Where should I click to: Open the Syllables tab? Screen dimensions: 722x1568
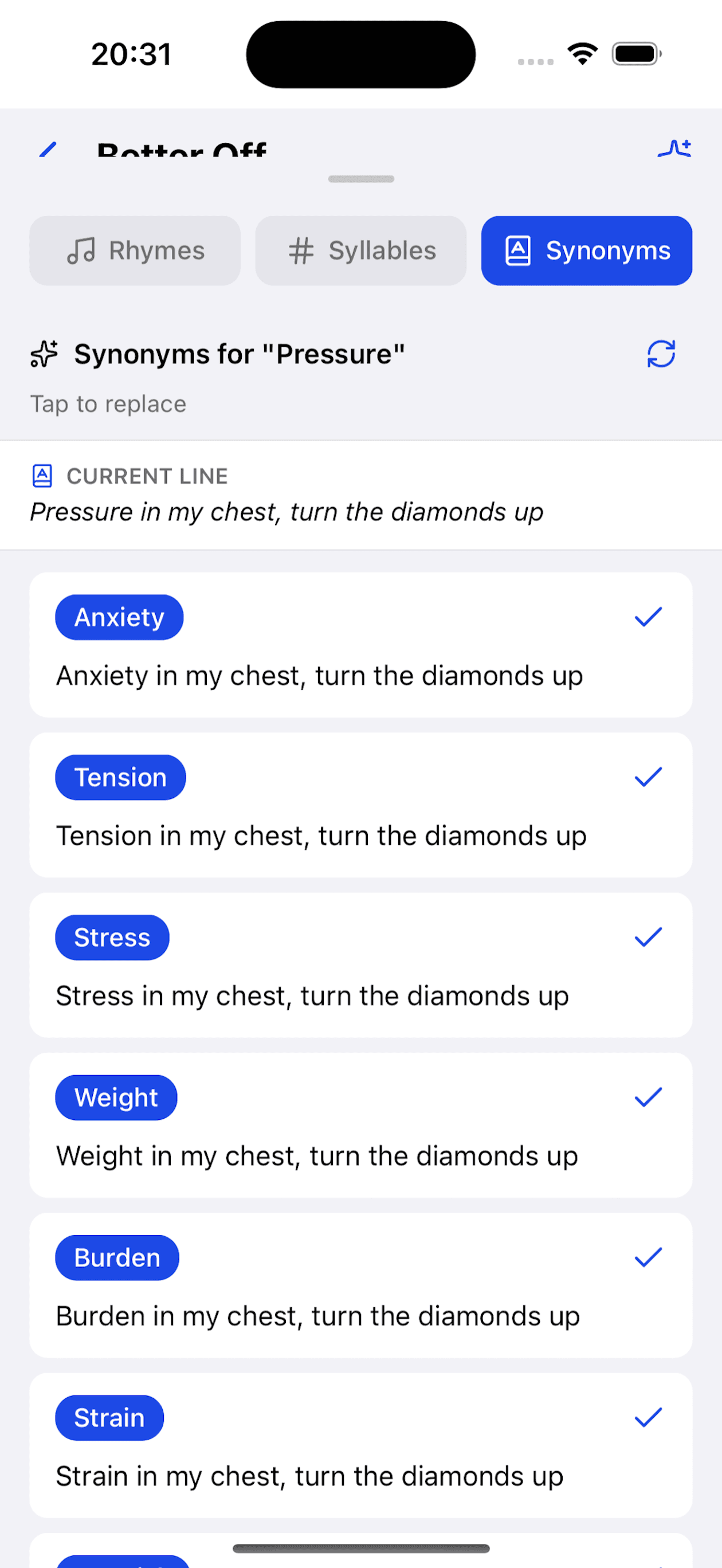[x=360, y=250]
